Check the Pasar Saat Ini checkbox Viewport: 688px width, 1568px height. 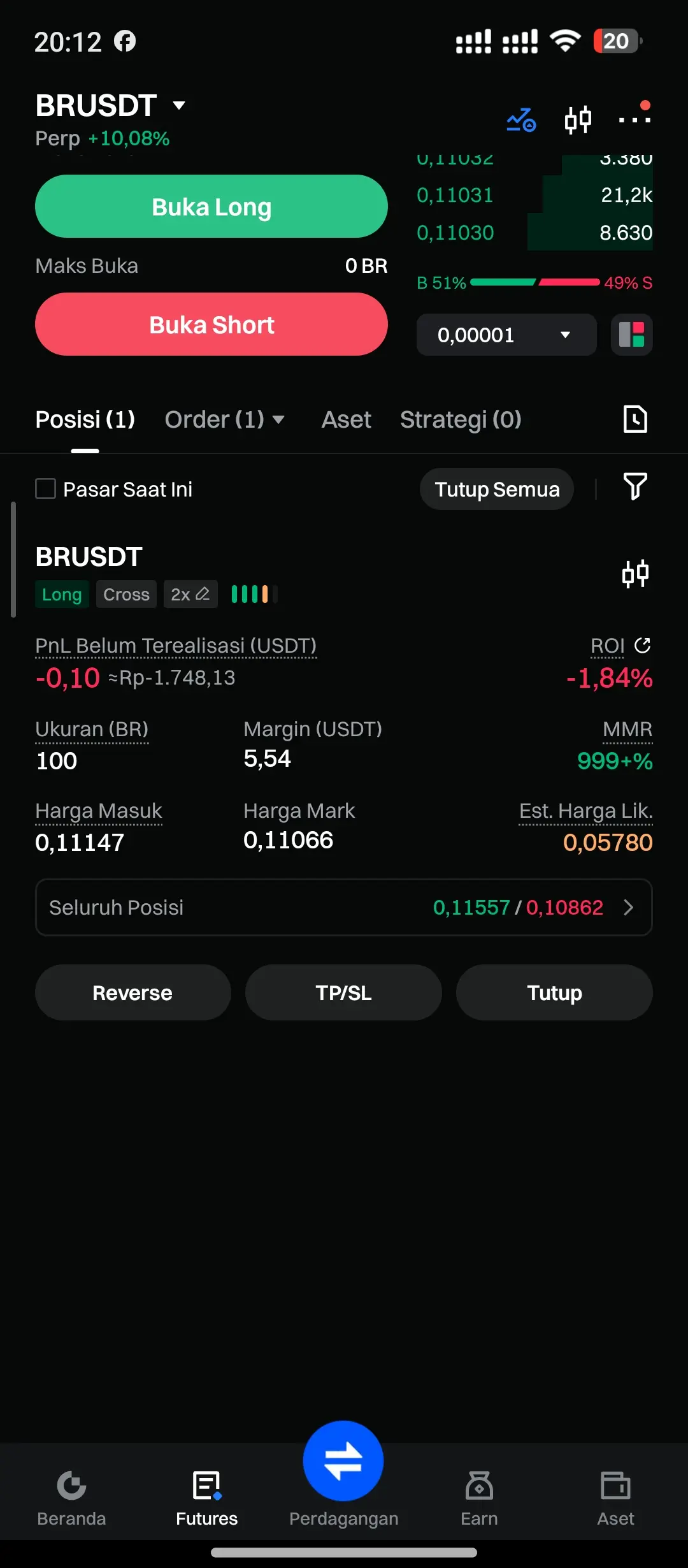(45, 489)
